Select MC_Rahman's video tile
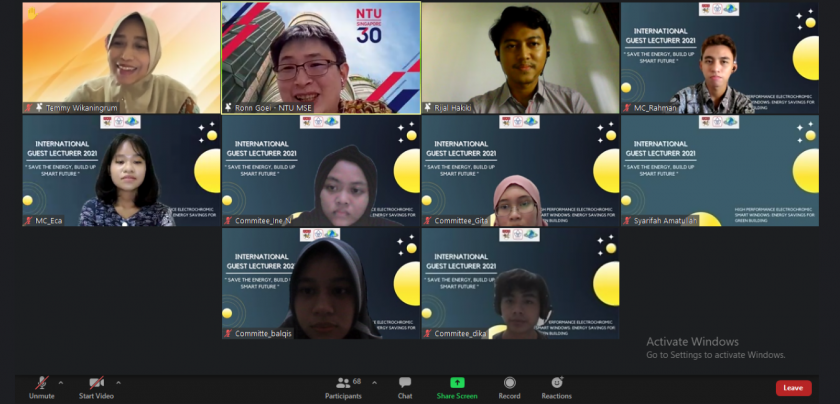Screen dimensions: 840x404 (x=719, y=57)
